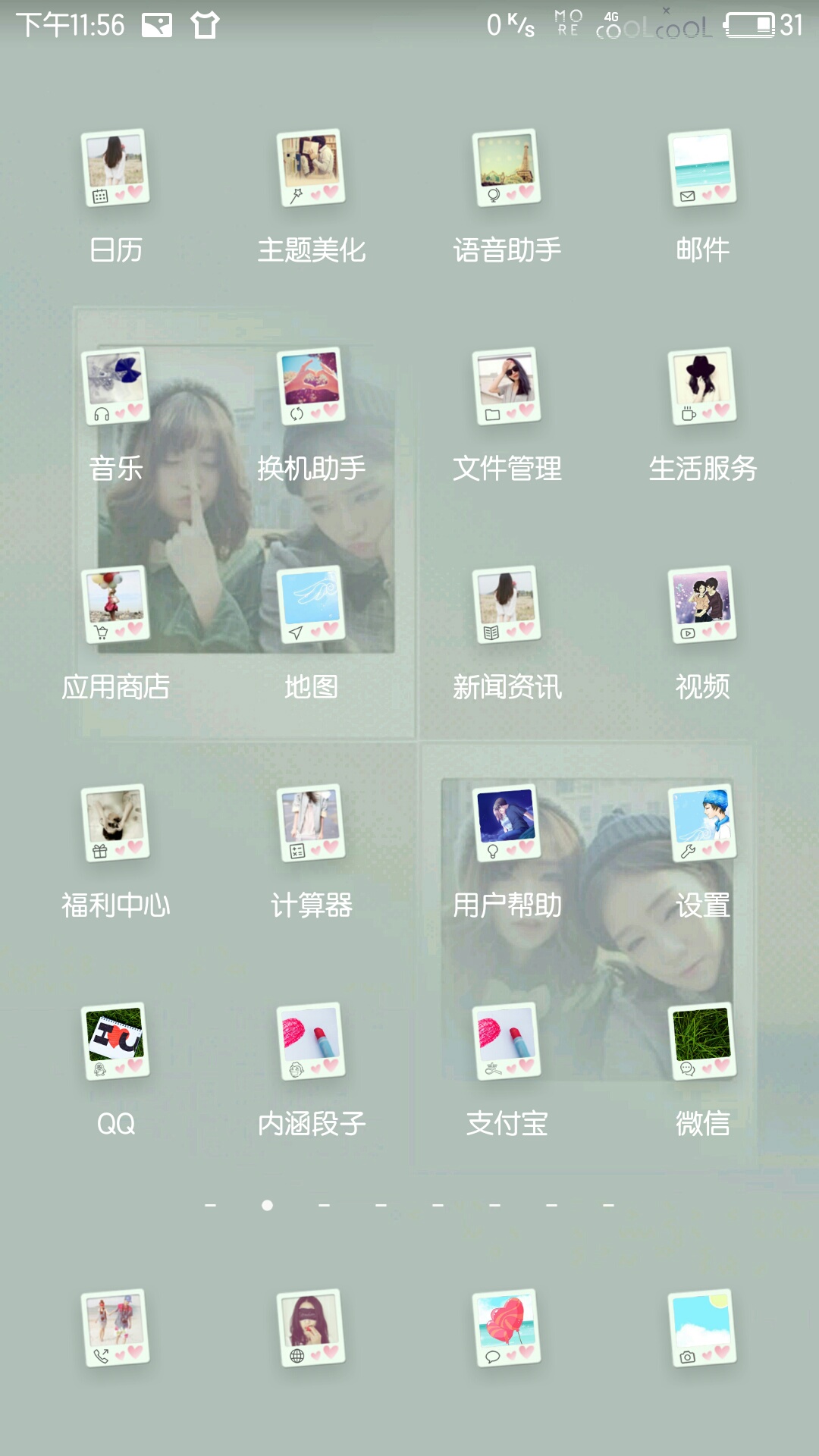Open 支付宝 Alipay

[507, 1042]
